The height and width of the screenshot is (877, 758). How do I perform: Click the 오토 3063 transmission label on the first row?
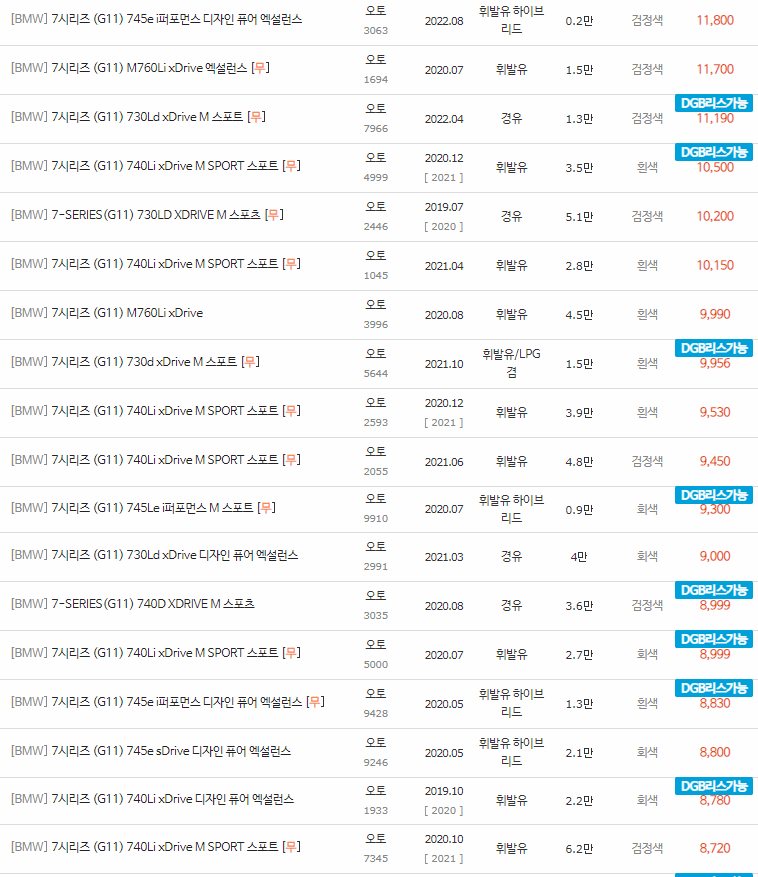[375, 20]
